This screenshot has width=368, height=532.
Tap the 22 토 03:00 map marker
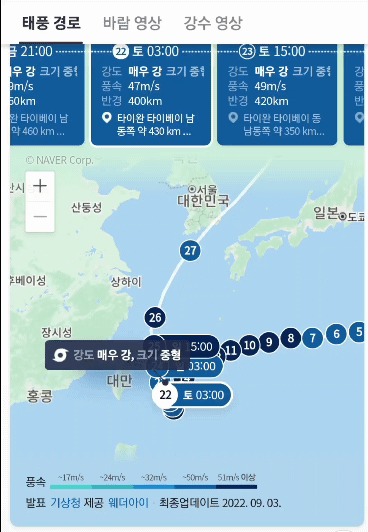click(192, 395)
